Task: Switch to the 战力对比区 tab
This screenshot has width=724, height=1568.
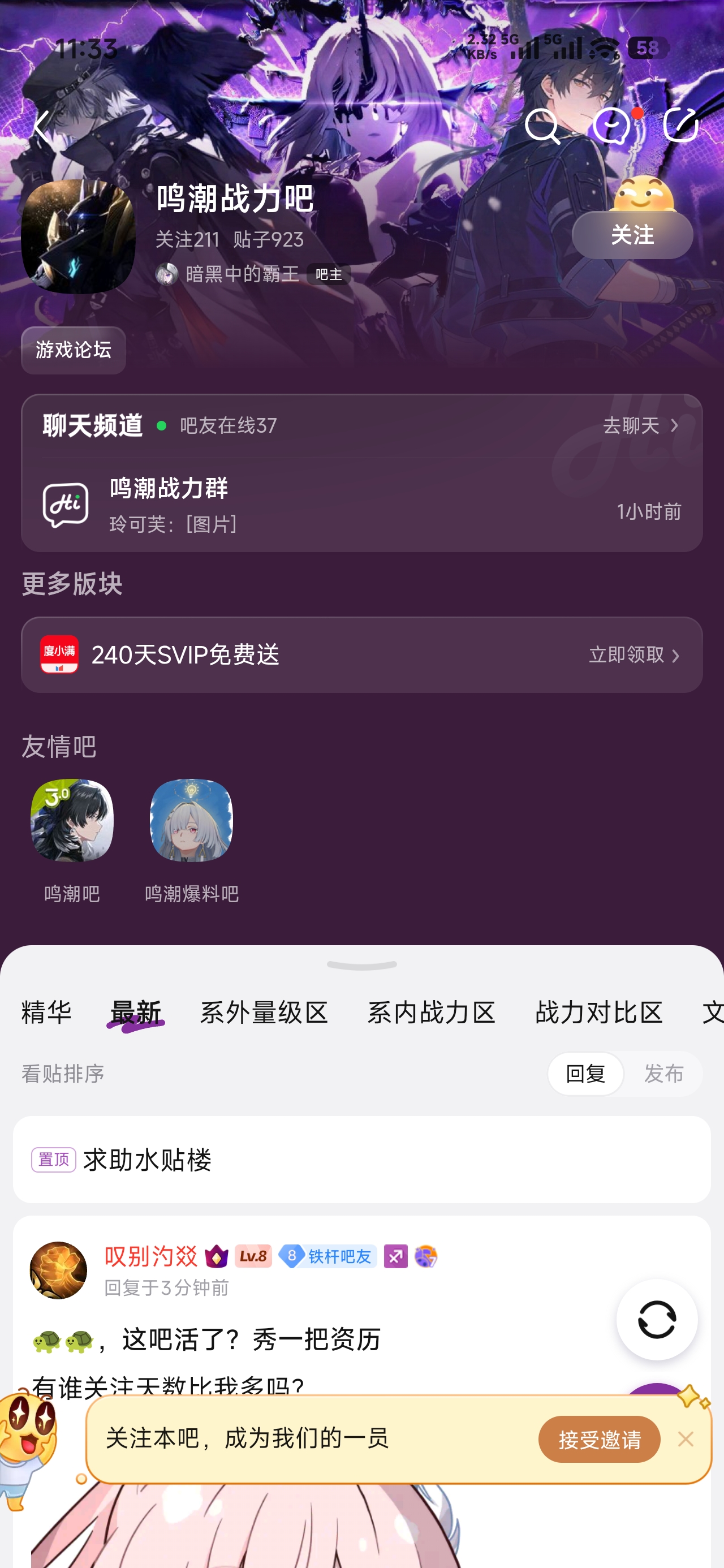Action: click(x=598, y=1013)
